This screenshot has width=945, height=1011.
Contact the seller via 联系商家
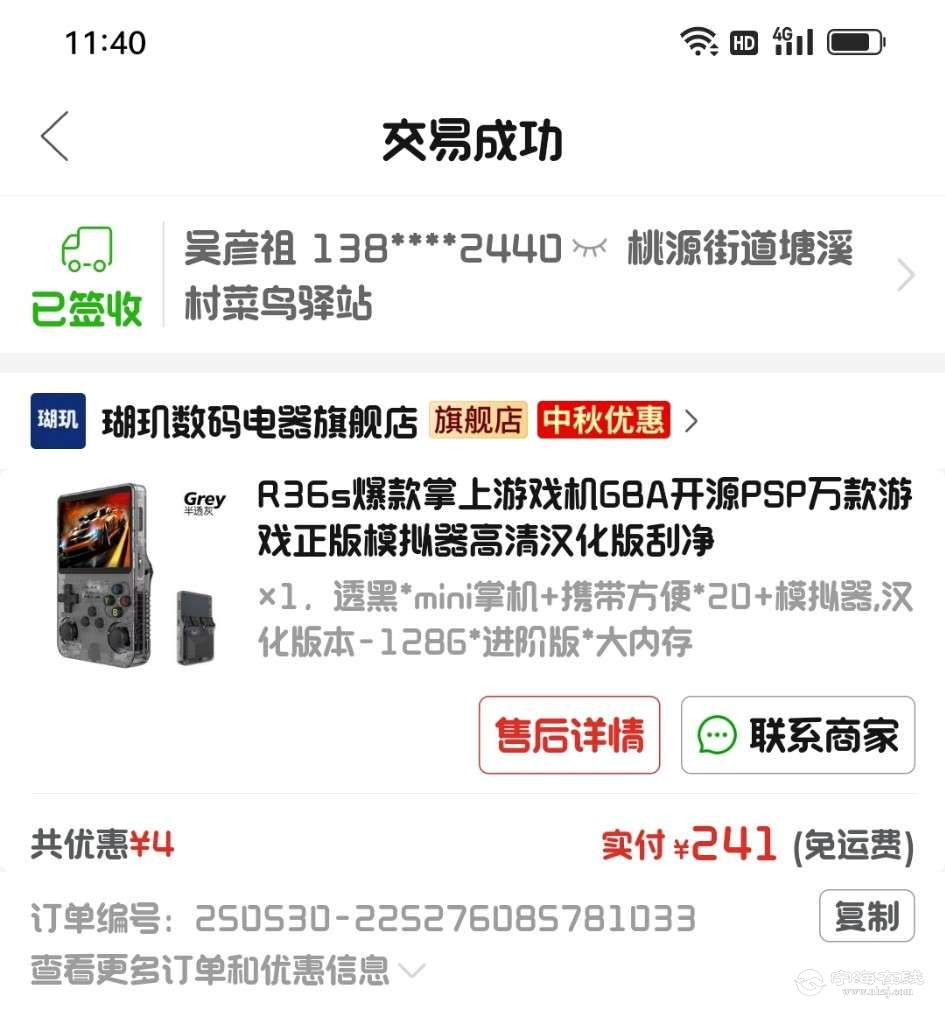[x=797, y=736]
